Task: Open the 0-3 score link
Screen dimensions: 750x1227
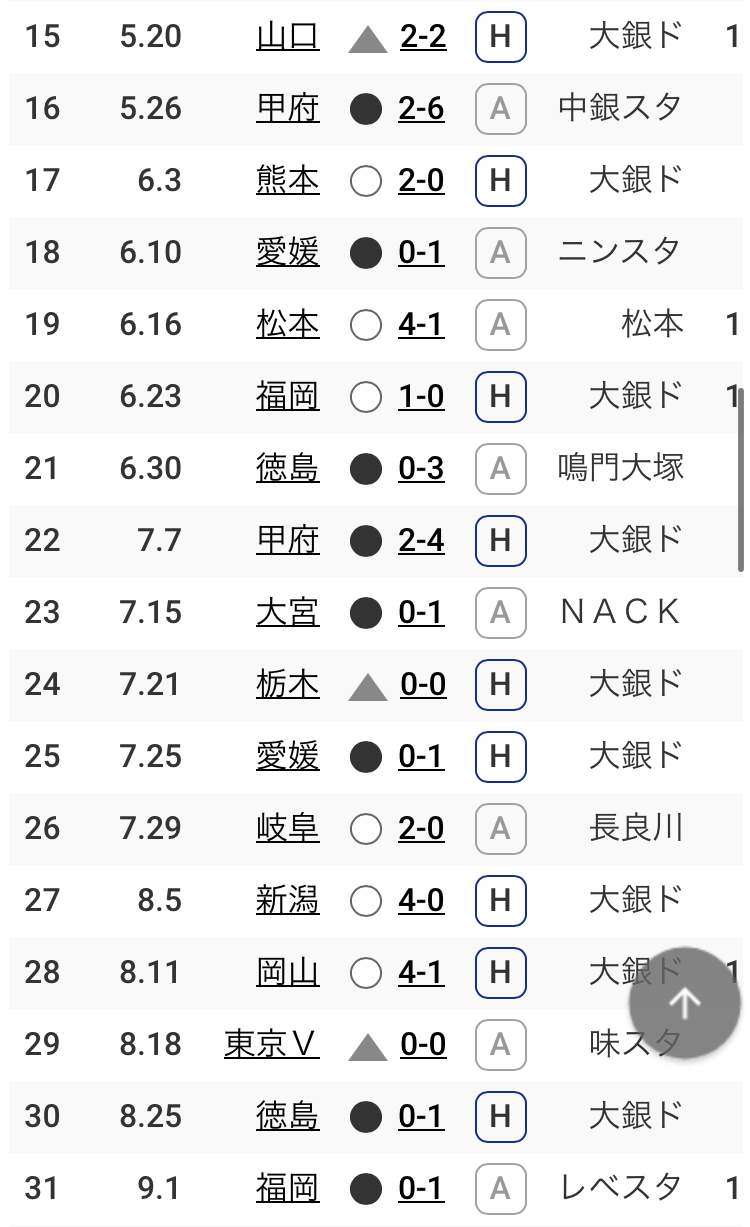Action: coord(421,469)
